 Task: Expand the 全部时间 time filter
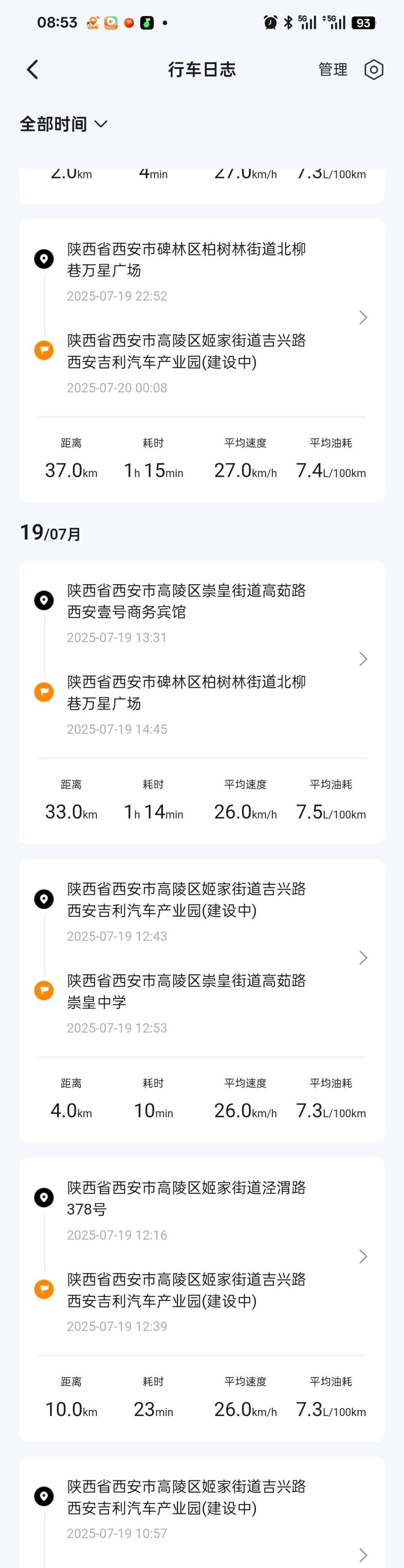point(63,124)
